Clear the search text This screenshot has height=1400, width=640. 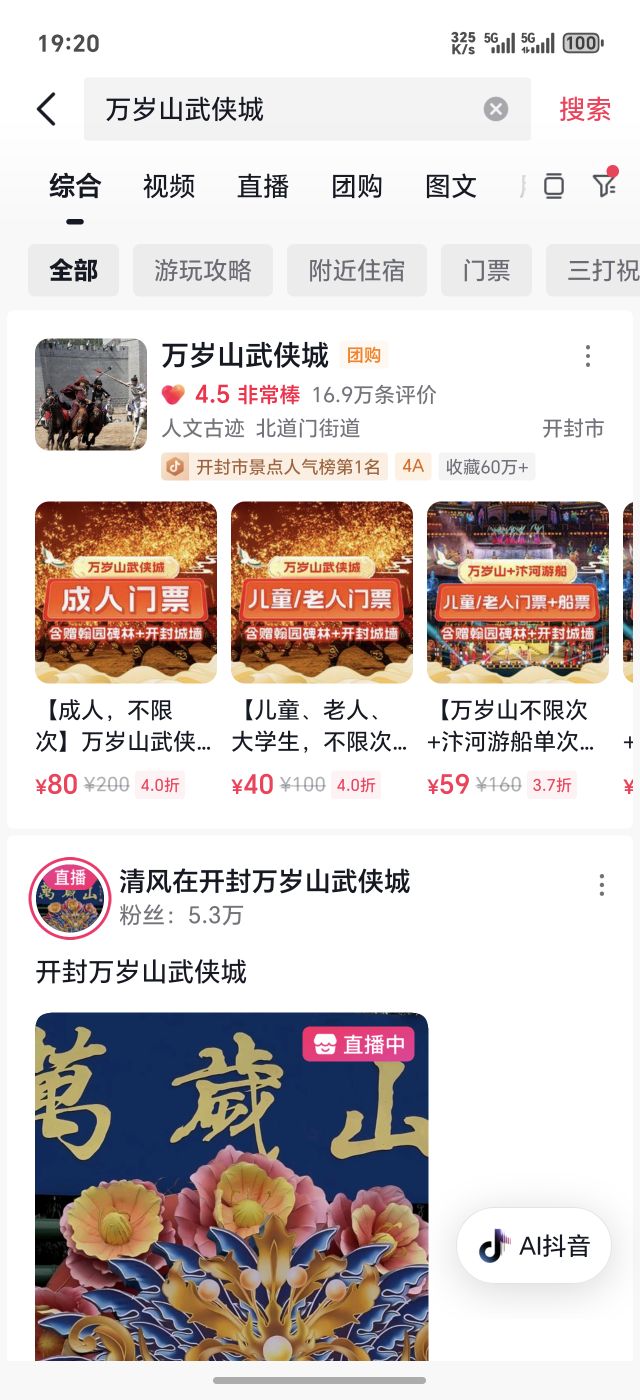(496, 109)
